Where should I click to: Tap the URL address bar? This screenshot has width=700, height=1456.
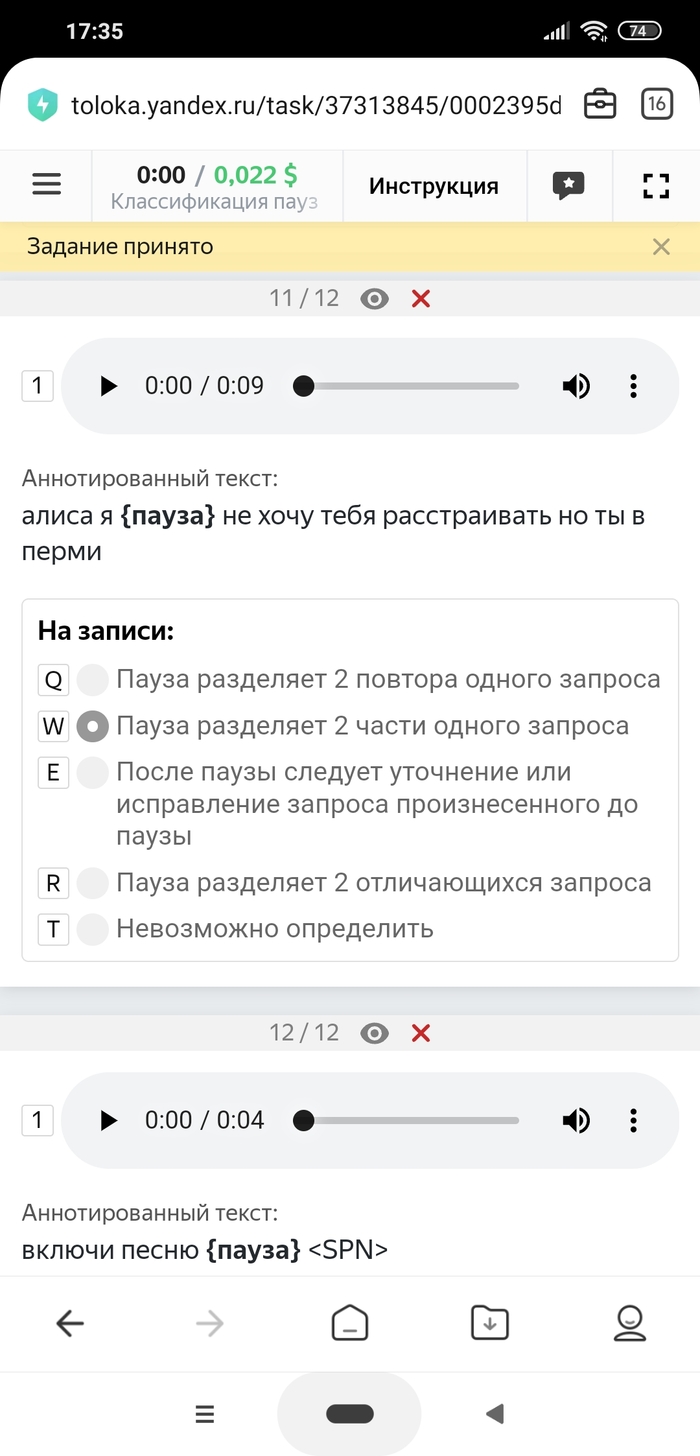coord(315,105)
